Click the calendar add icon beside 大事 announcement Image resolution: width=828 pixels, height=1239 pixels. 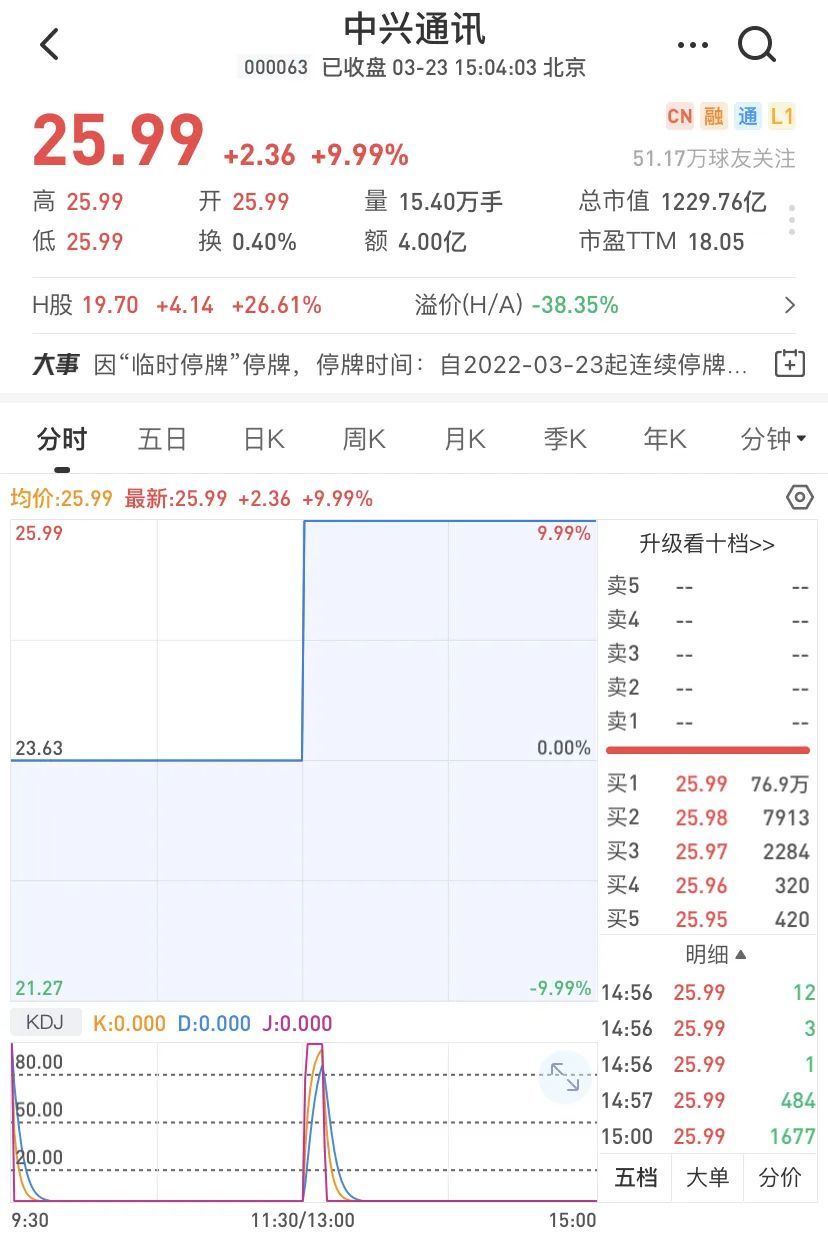(789, 364)
